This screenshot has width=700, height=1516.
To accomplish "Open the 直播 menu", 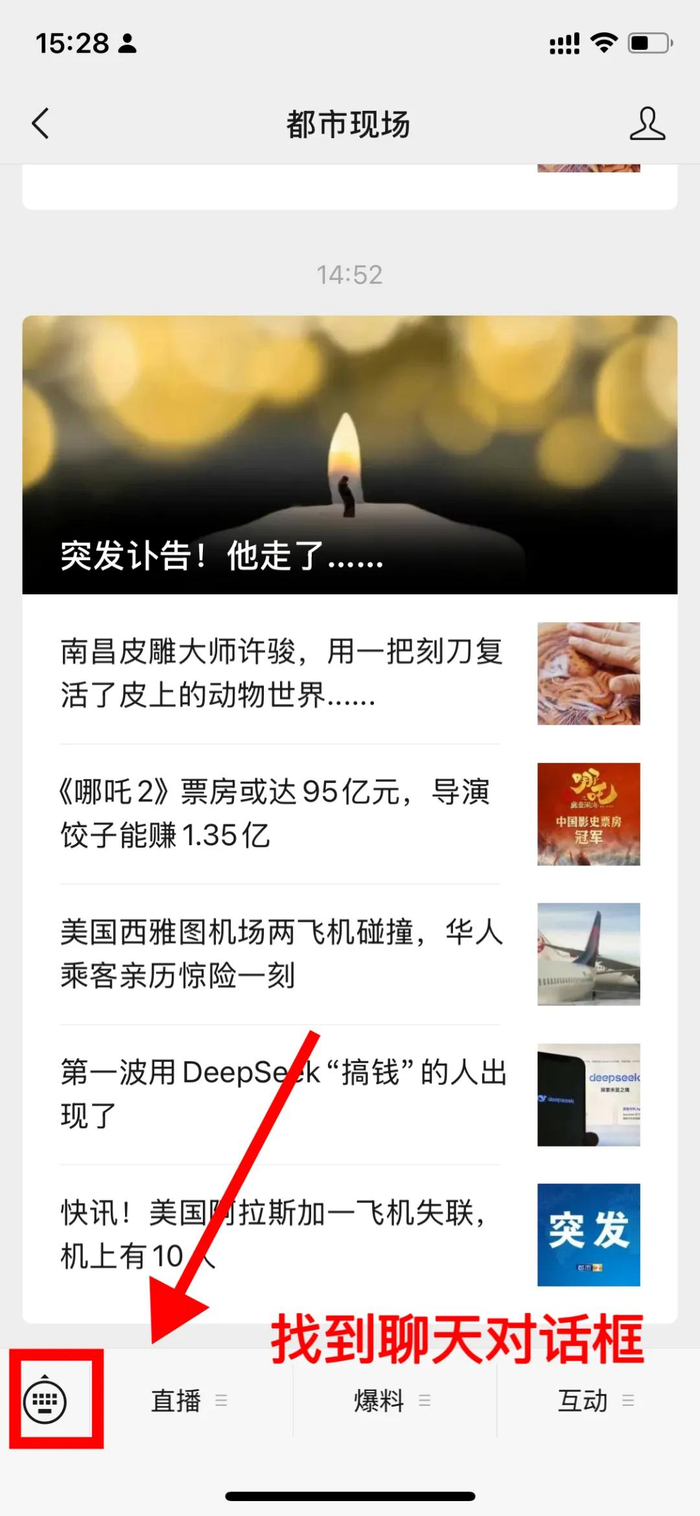I will [x=188, y=1401].
